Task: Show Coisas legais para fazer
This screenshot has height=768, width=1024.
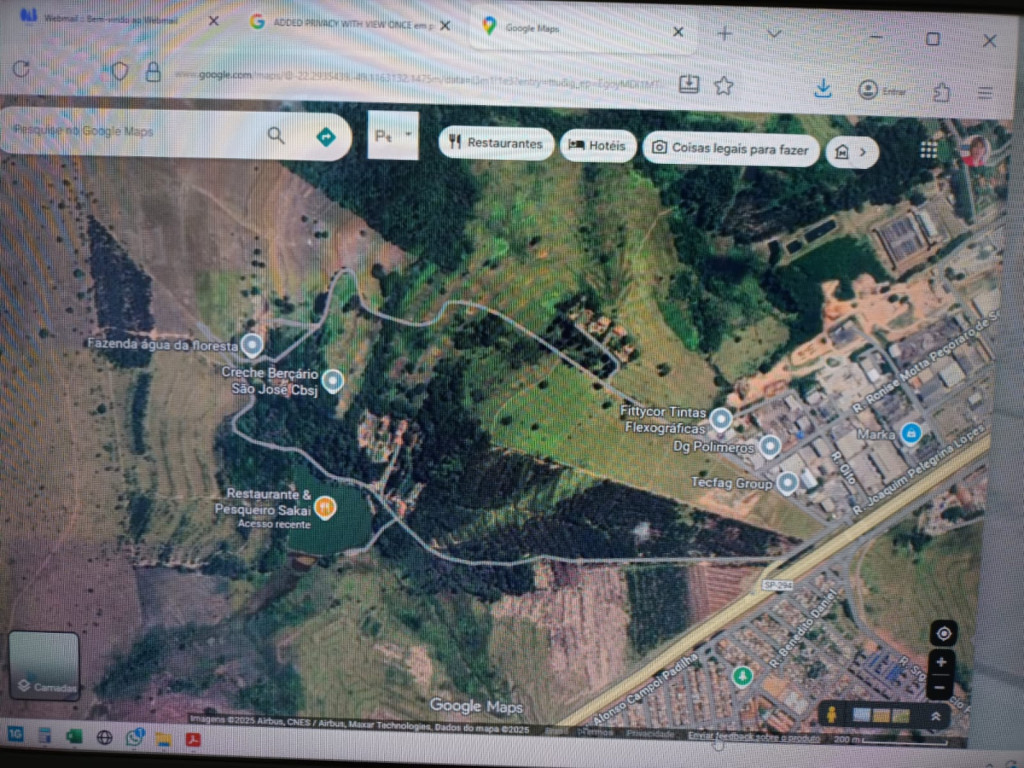Action: tap(731, 148)
